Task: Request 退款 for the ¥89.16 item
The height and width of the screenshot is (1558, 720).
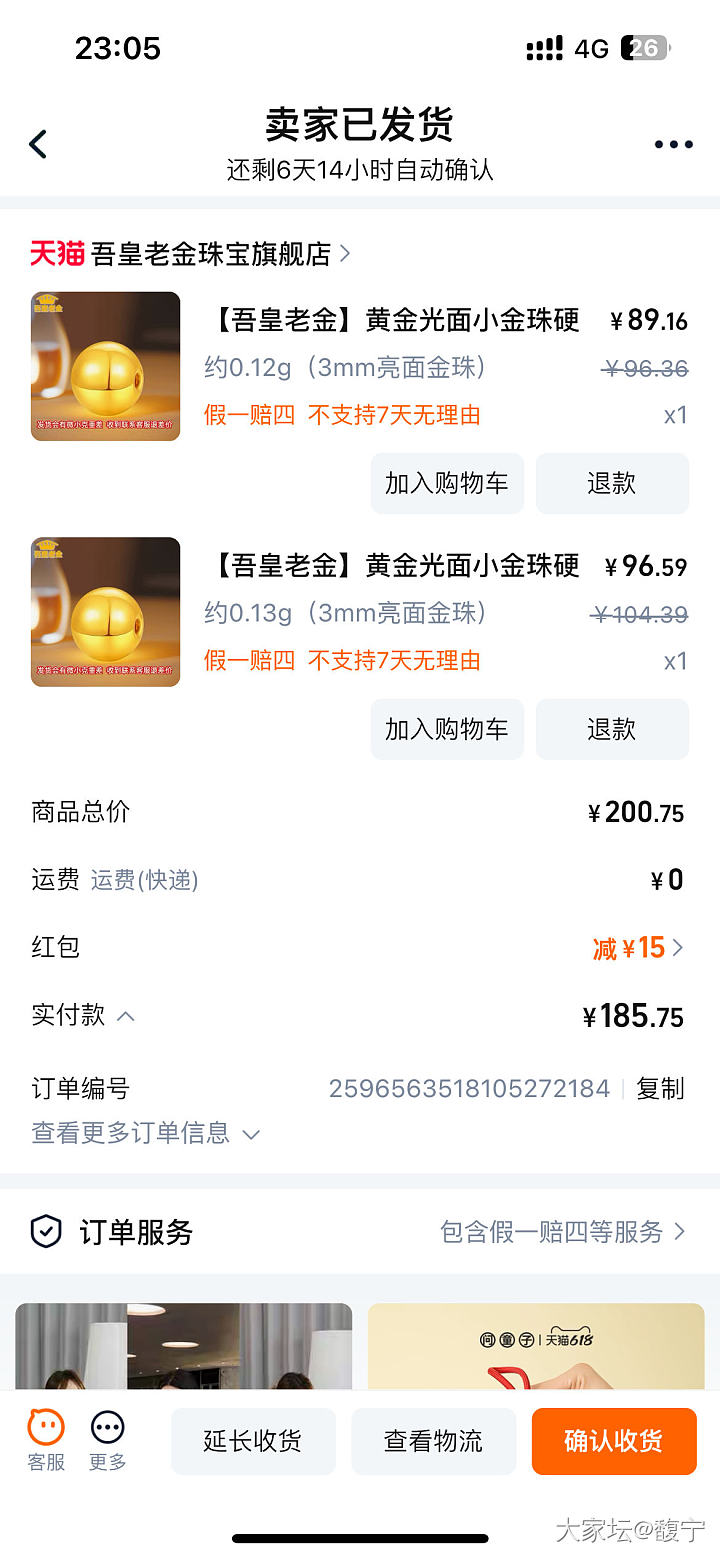Action: click(x=612, y=484)
